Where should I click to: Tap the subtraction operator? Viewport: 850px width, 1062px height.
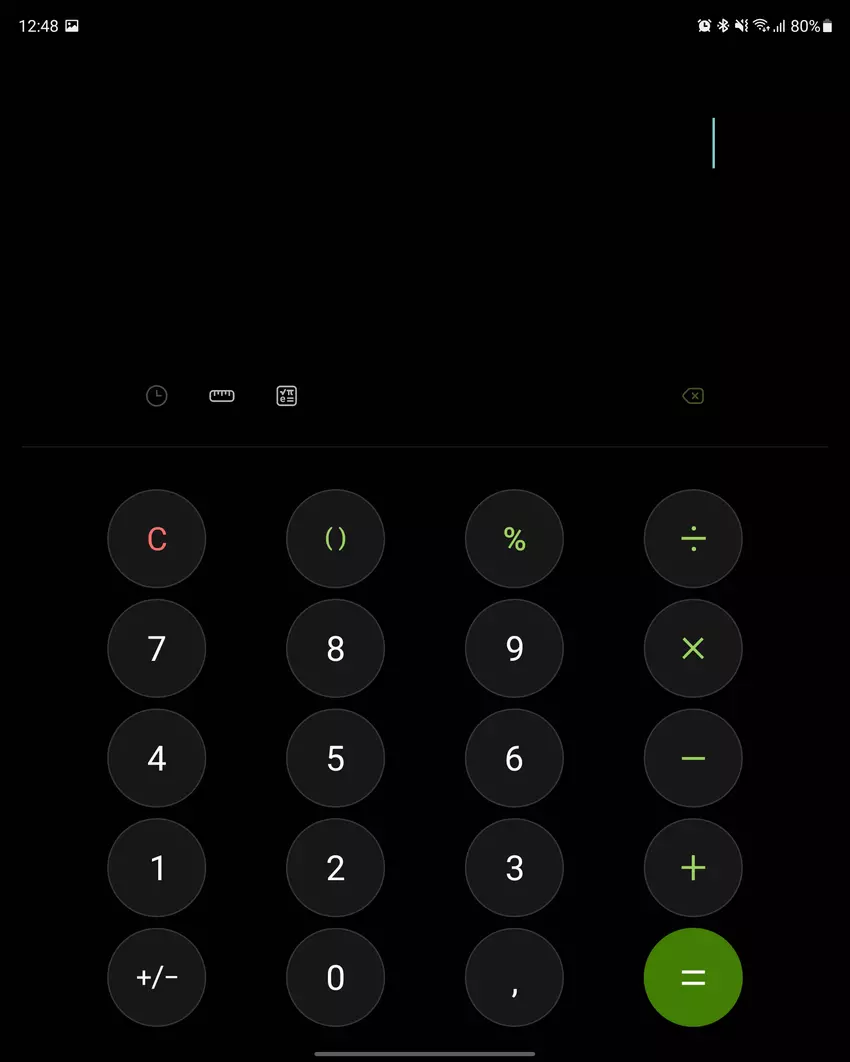pos(693,758)
